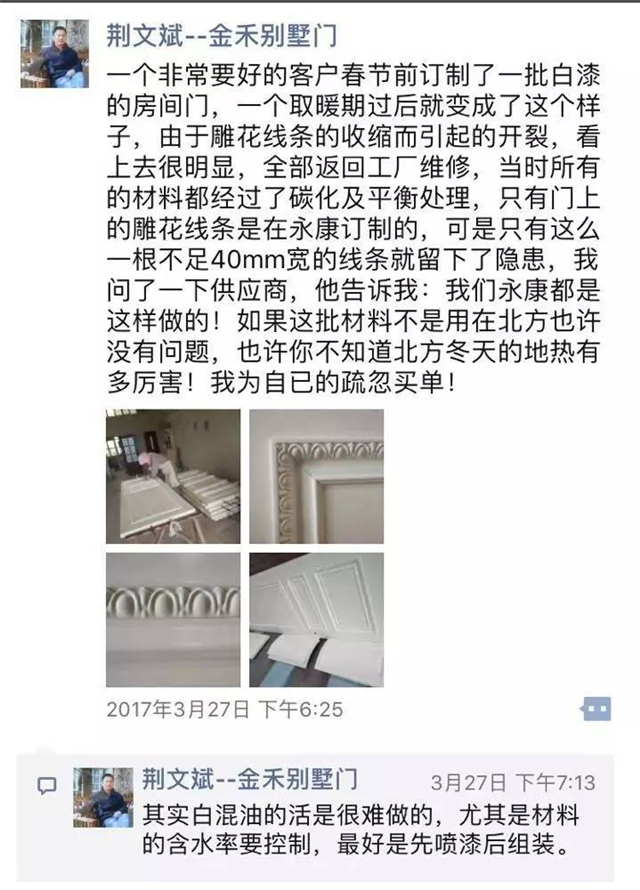The height and width of the screenshot is (890, 640).
Task: View the photo of white door panels
Action: coord(316,619)
